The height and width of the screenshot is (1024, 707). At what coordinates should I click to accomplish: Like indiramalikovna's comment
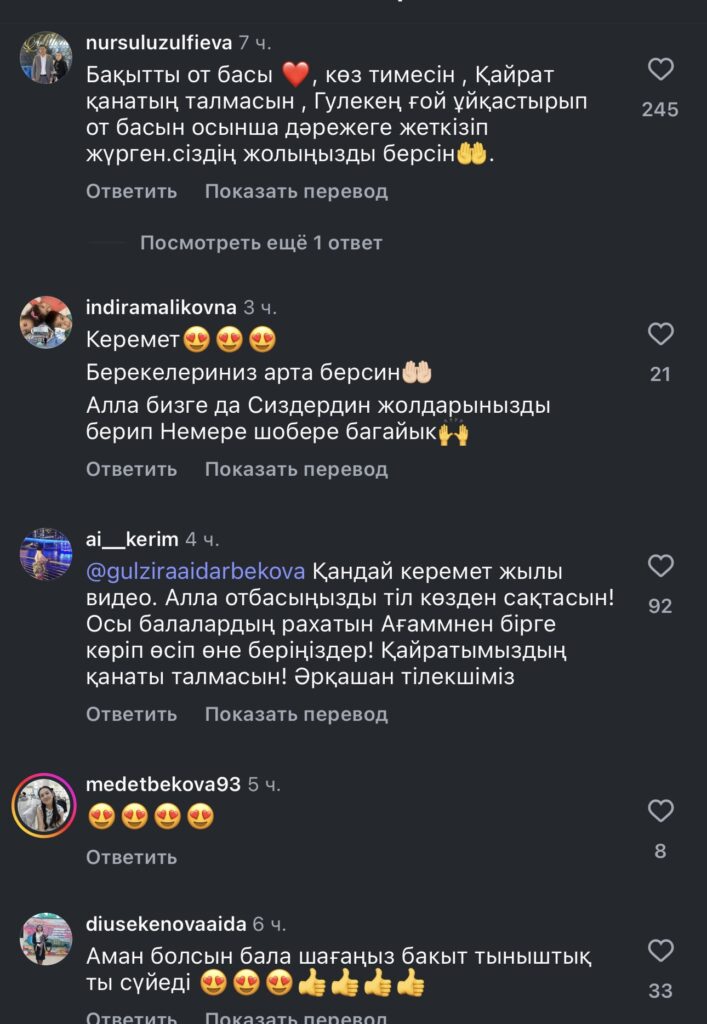[660, 334]
